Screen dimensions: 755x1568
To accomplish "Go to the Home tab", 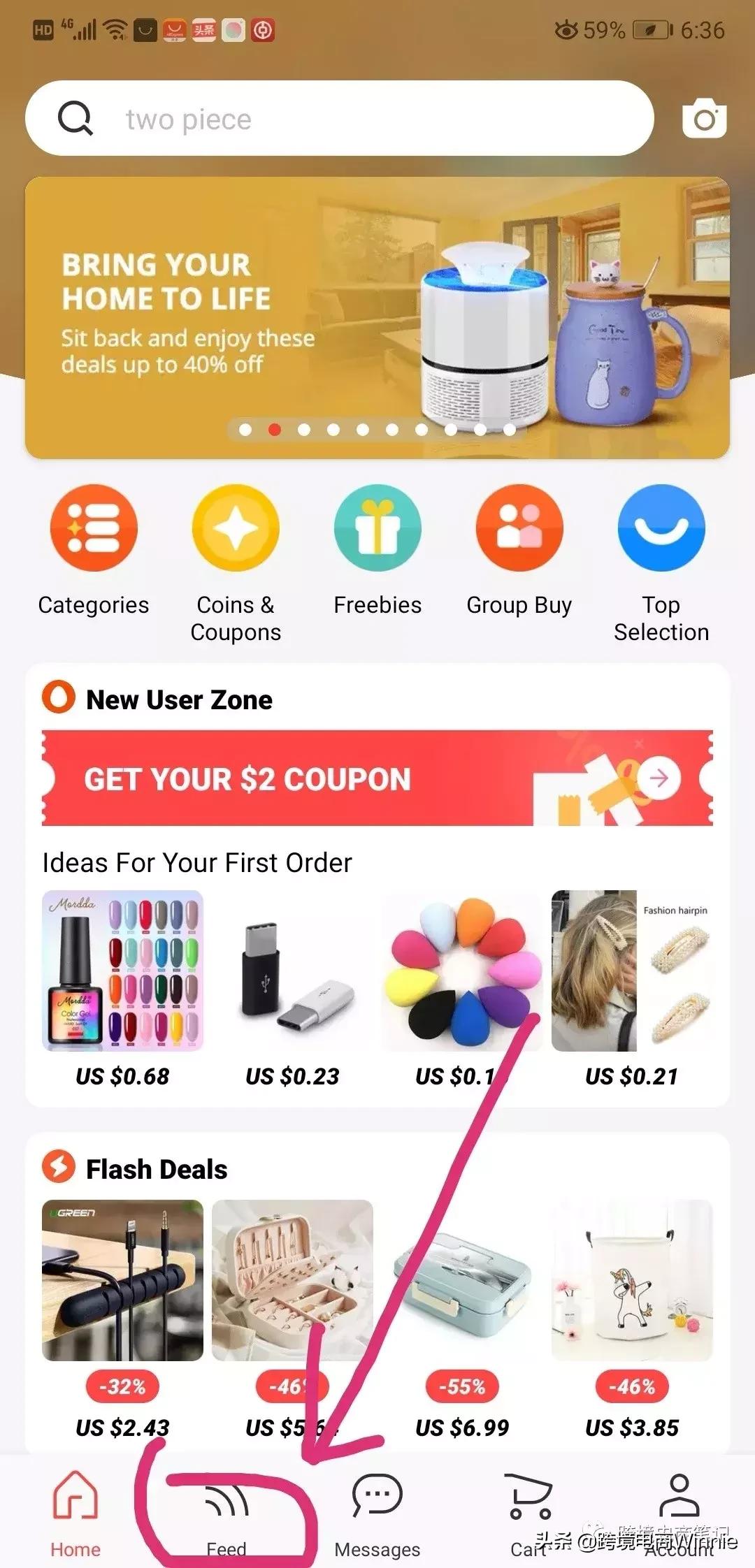I will 75,1513.
